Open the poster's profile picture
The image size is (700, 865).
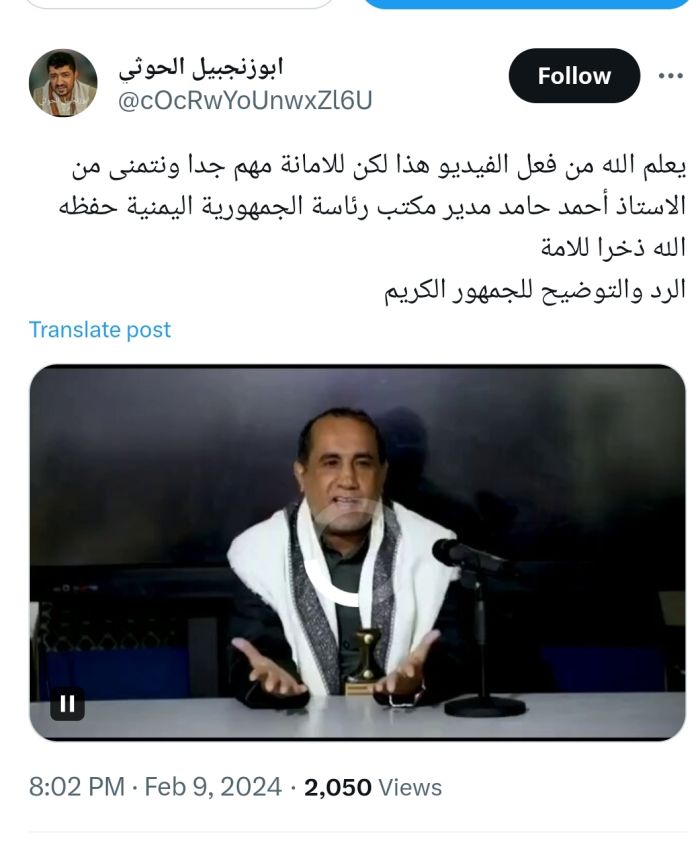(x=62, y=84)
